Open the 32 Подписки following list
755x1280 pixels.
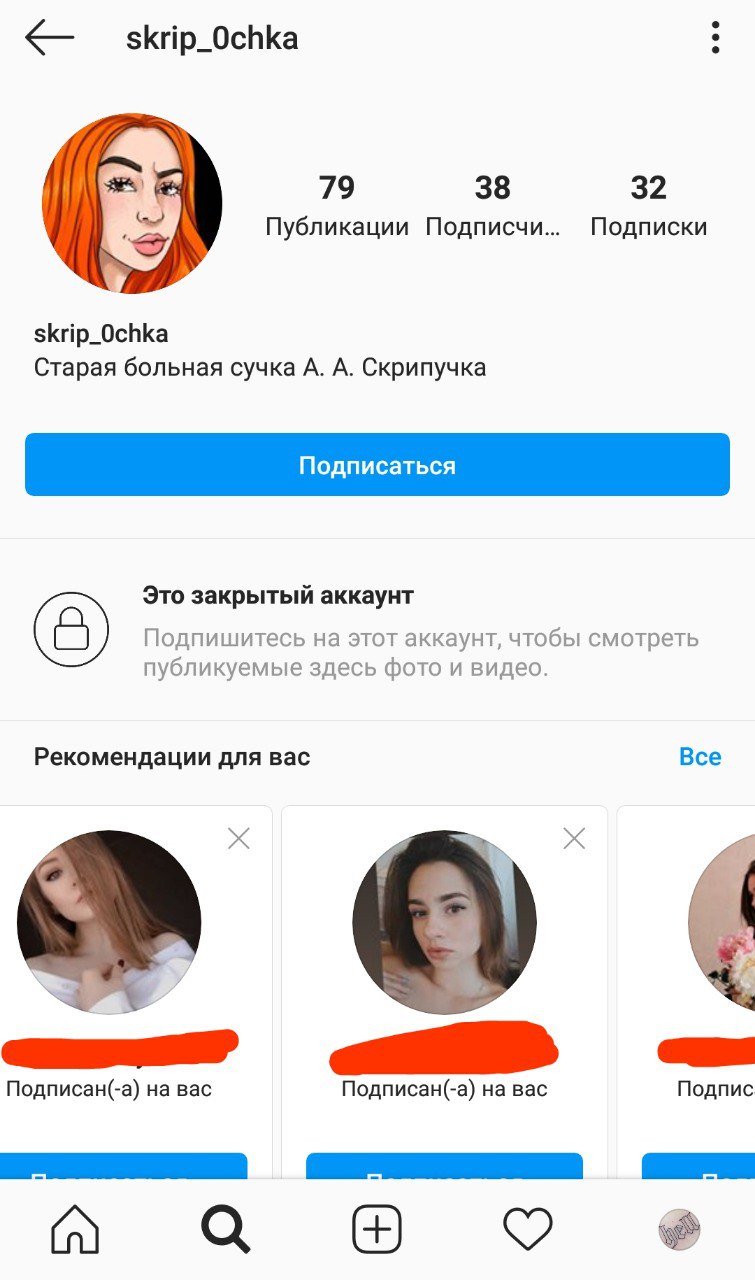click(x=648, y=205)
